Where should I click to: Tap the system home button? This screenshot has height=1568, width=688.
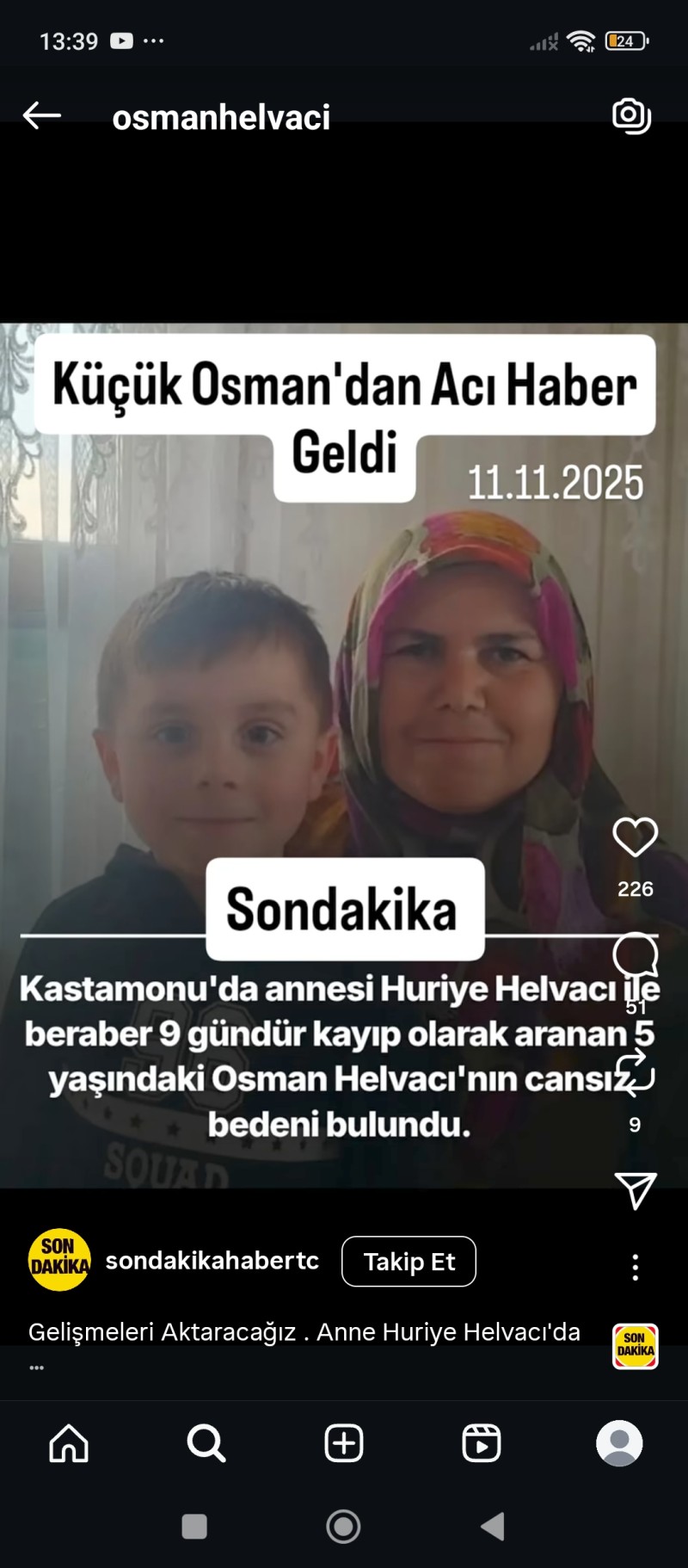pos(343,1527)
